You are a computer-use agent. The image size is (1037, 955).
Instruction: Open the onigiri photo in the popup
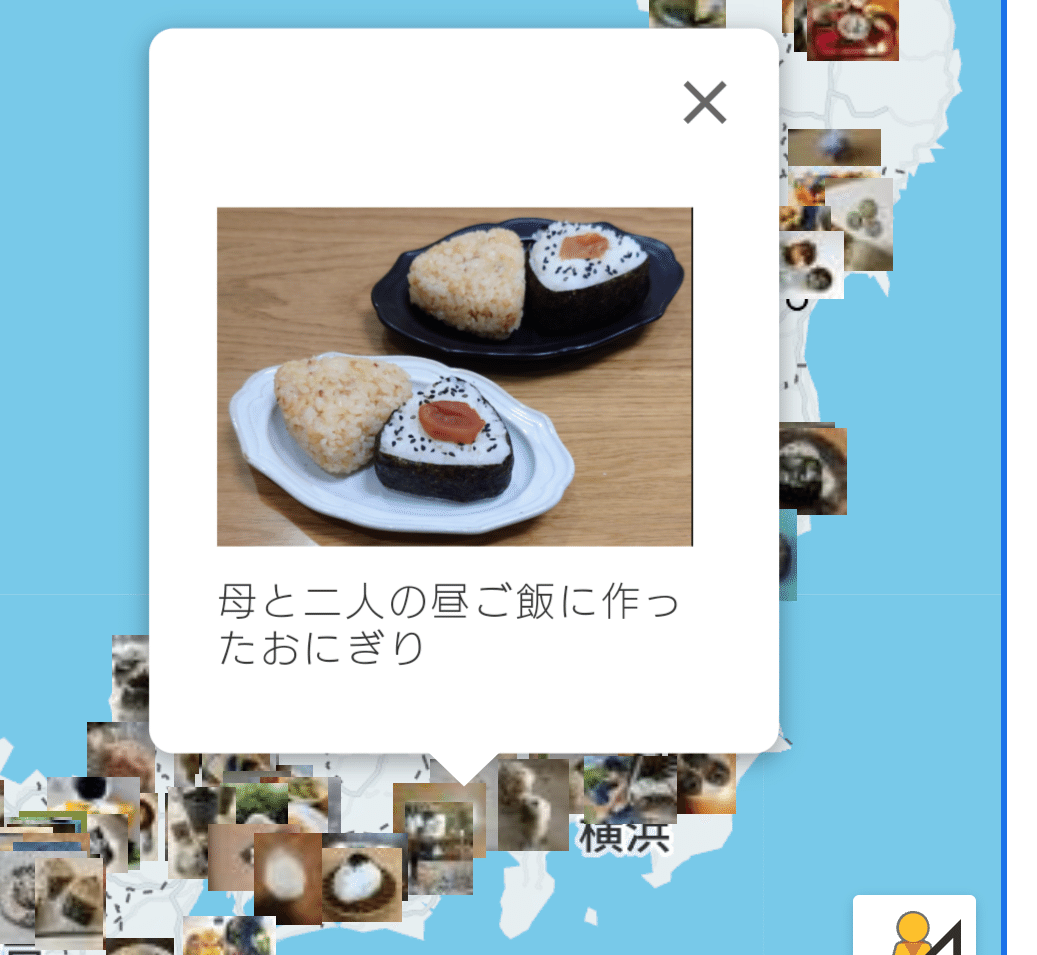point(454,376)
